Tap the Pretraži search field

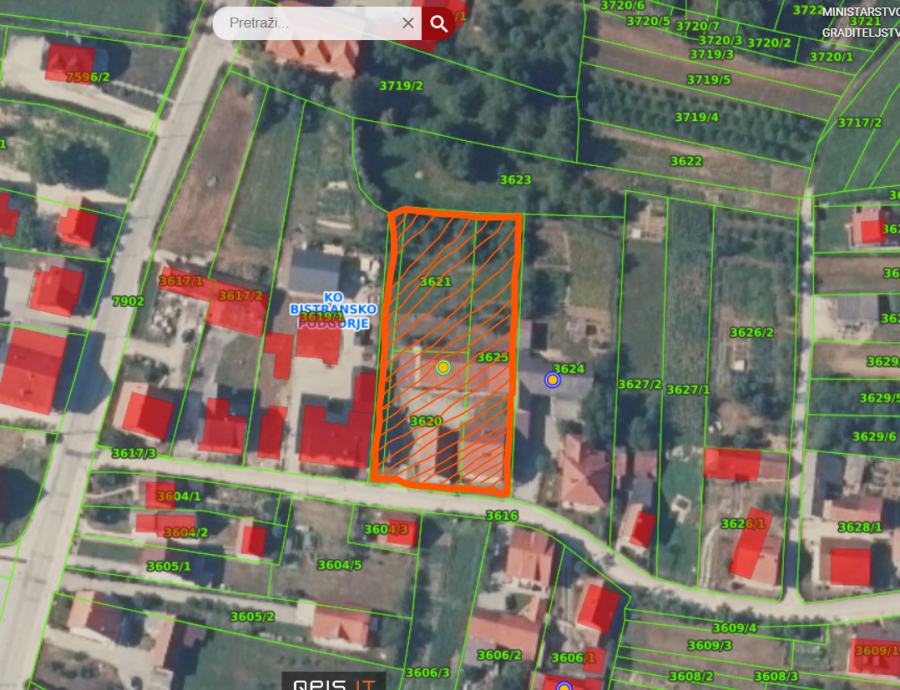308,23
